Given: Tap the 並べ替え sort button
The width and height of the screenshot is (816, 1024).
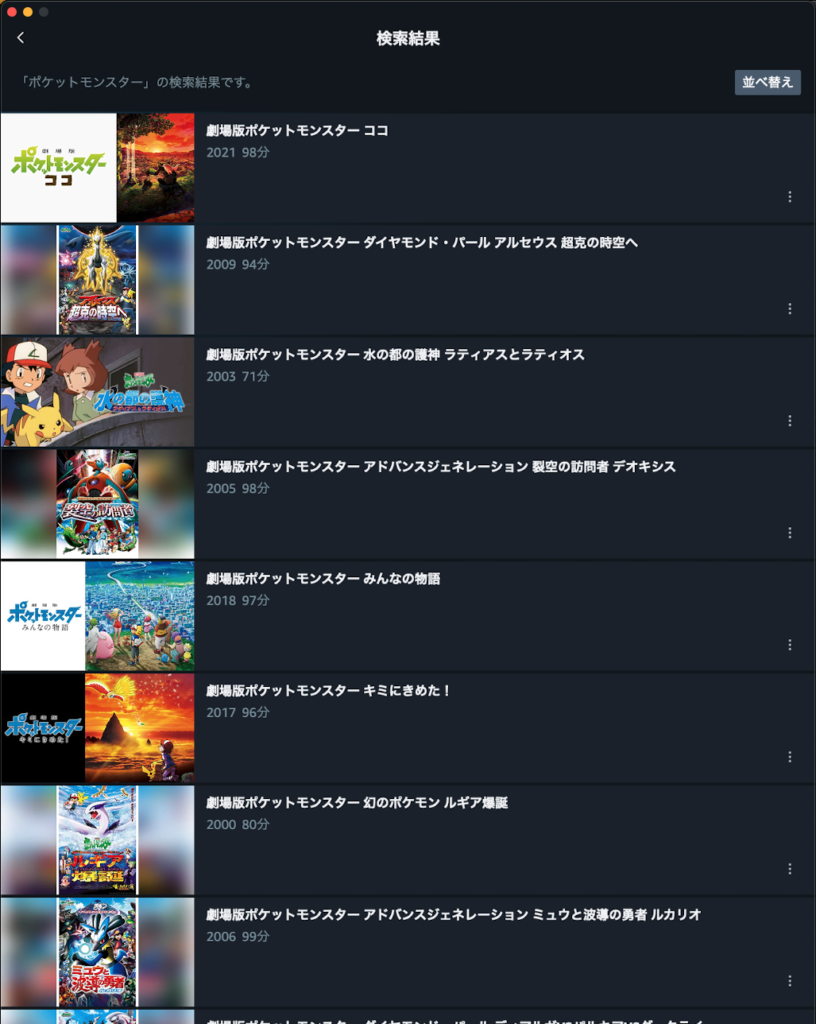Looking at the screenshot, I should pos(767,82).
